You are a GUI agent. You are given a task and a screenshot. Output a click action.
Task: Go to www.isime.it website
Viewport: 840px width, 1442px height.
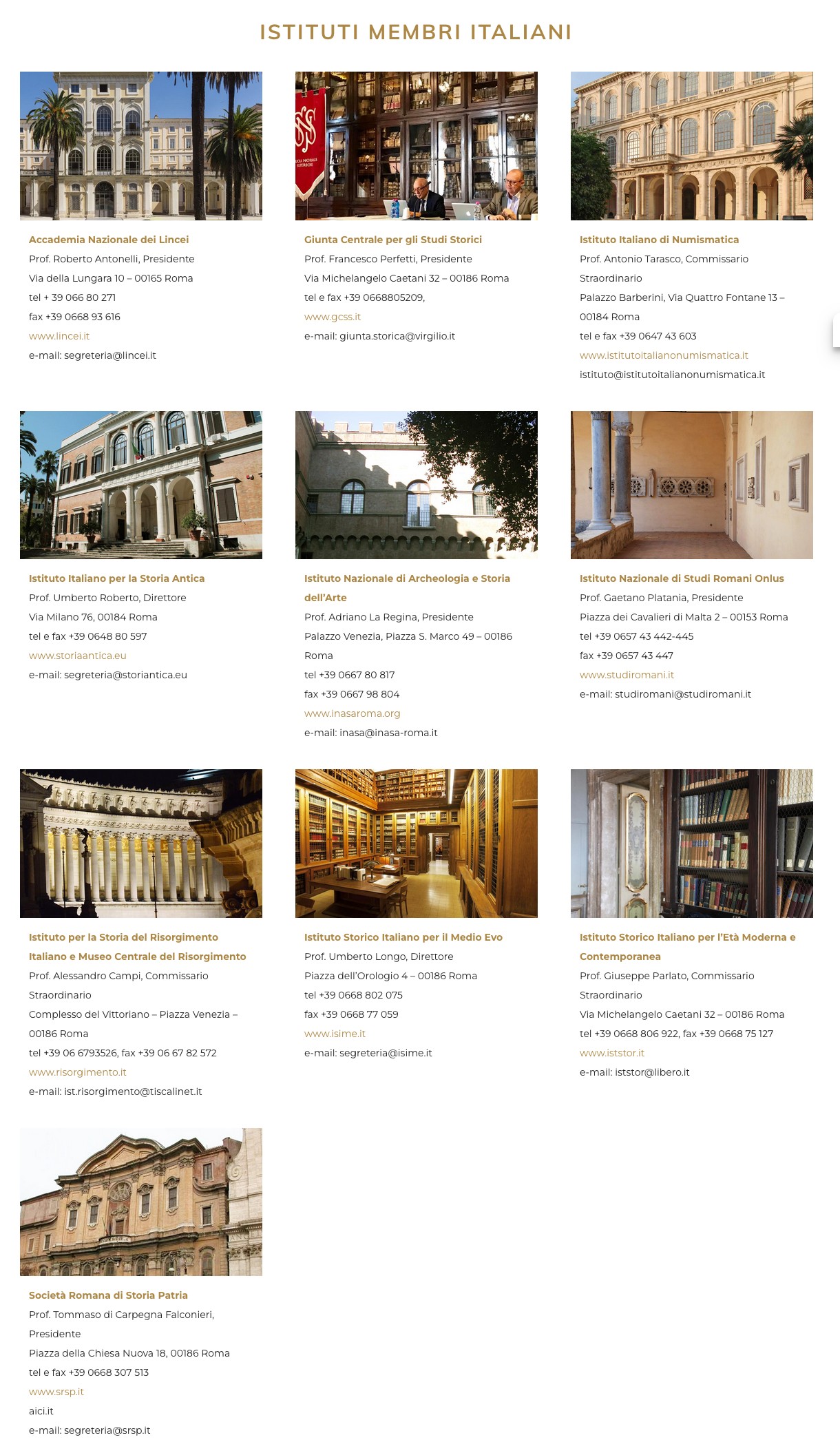point(335,1034)
